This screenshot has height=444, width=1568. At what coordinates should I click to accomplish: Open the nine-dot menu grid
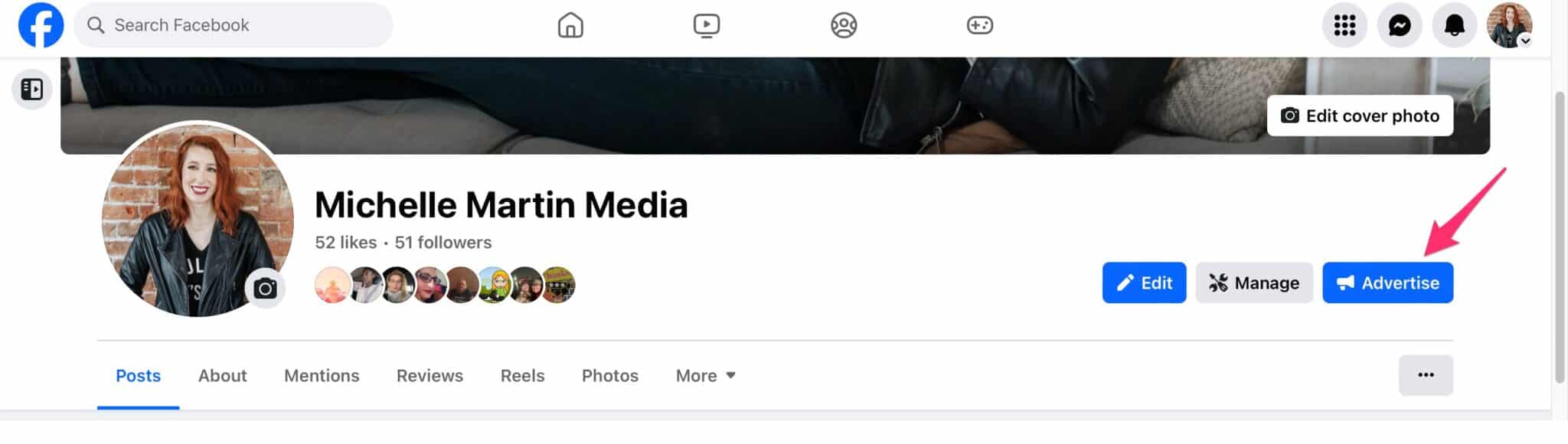(x=1344, y=25)
